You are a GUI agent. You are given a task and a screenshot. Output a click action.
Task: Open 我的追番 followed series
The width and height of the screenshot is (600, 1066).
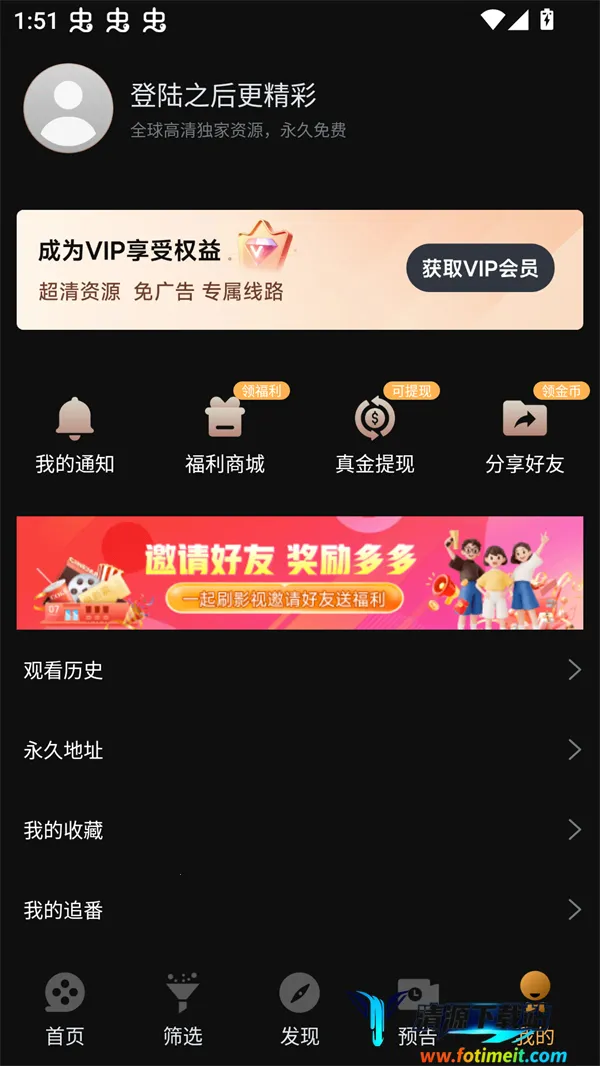(x=300, y=910)
